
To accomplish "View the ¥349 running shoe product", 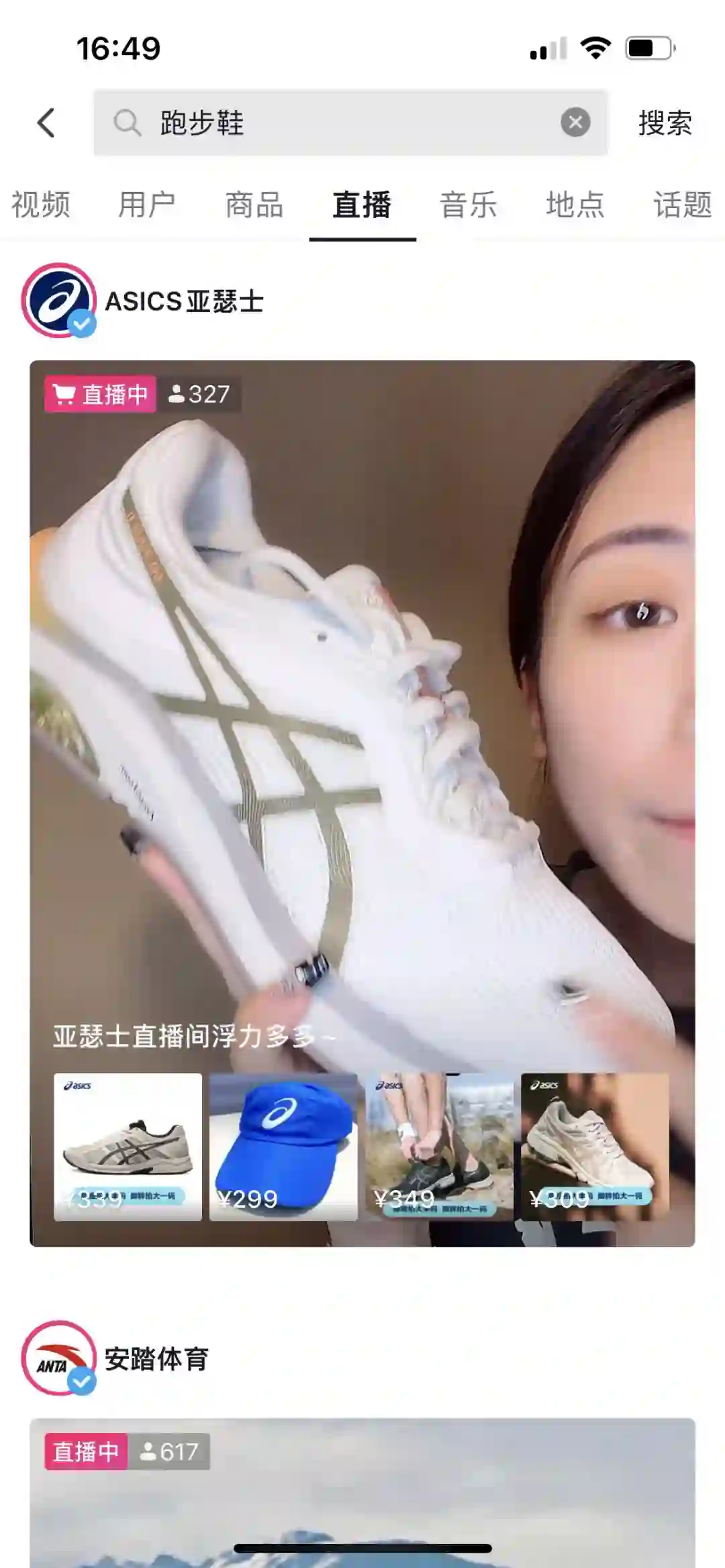I will click(439, 1147).
